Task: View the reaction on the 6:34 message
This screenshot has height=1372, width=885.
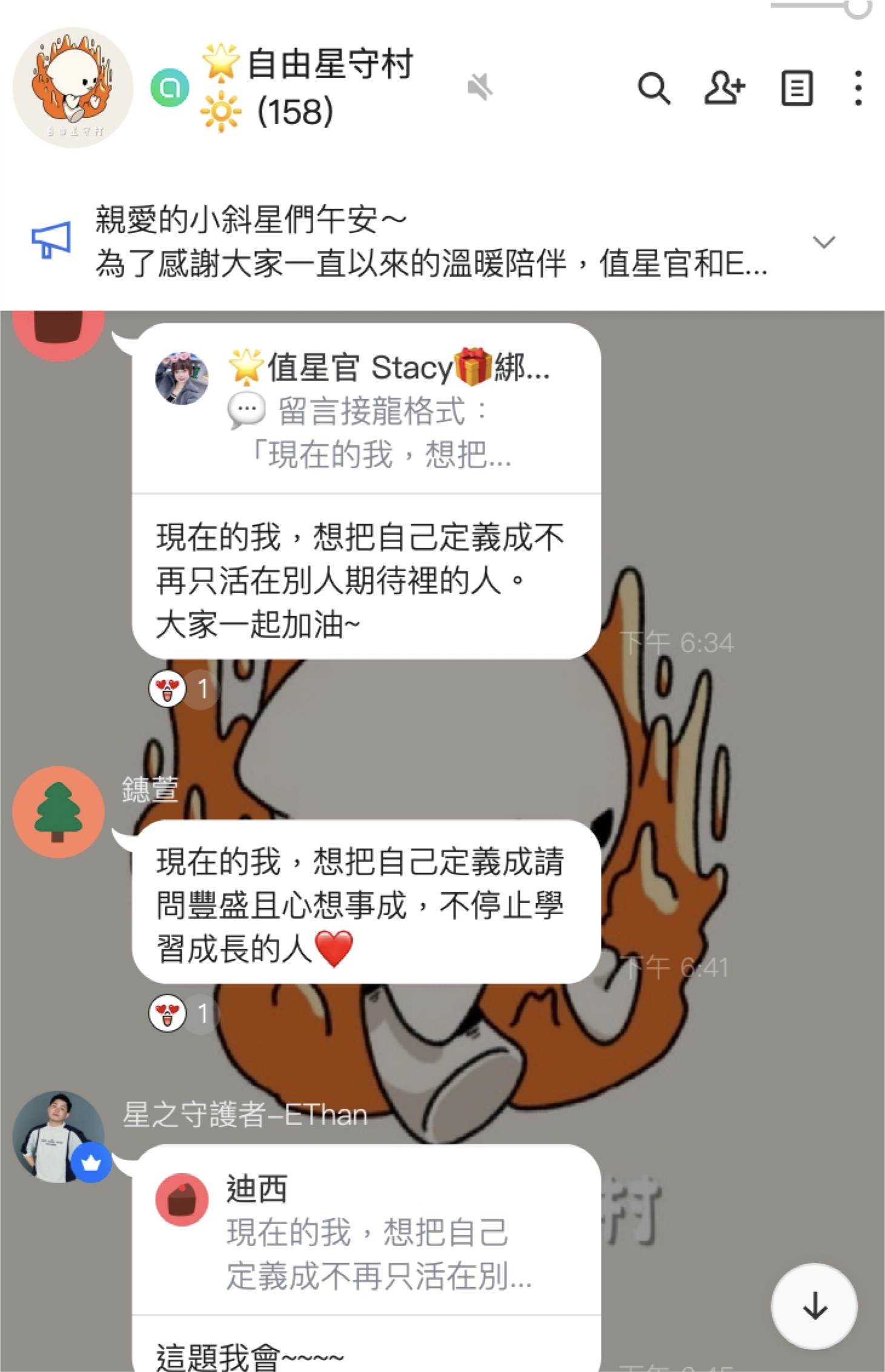Action: (x=180, y=689)
